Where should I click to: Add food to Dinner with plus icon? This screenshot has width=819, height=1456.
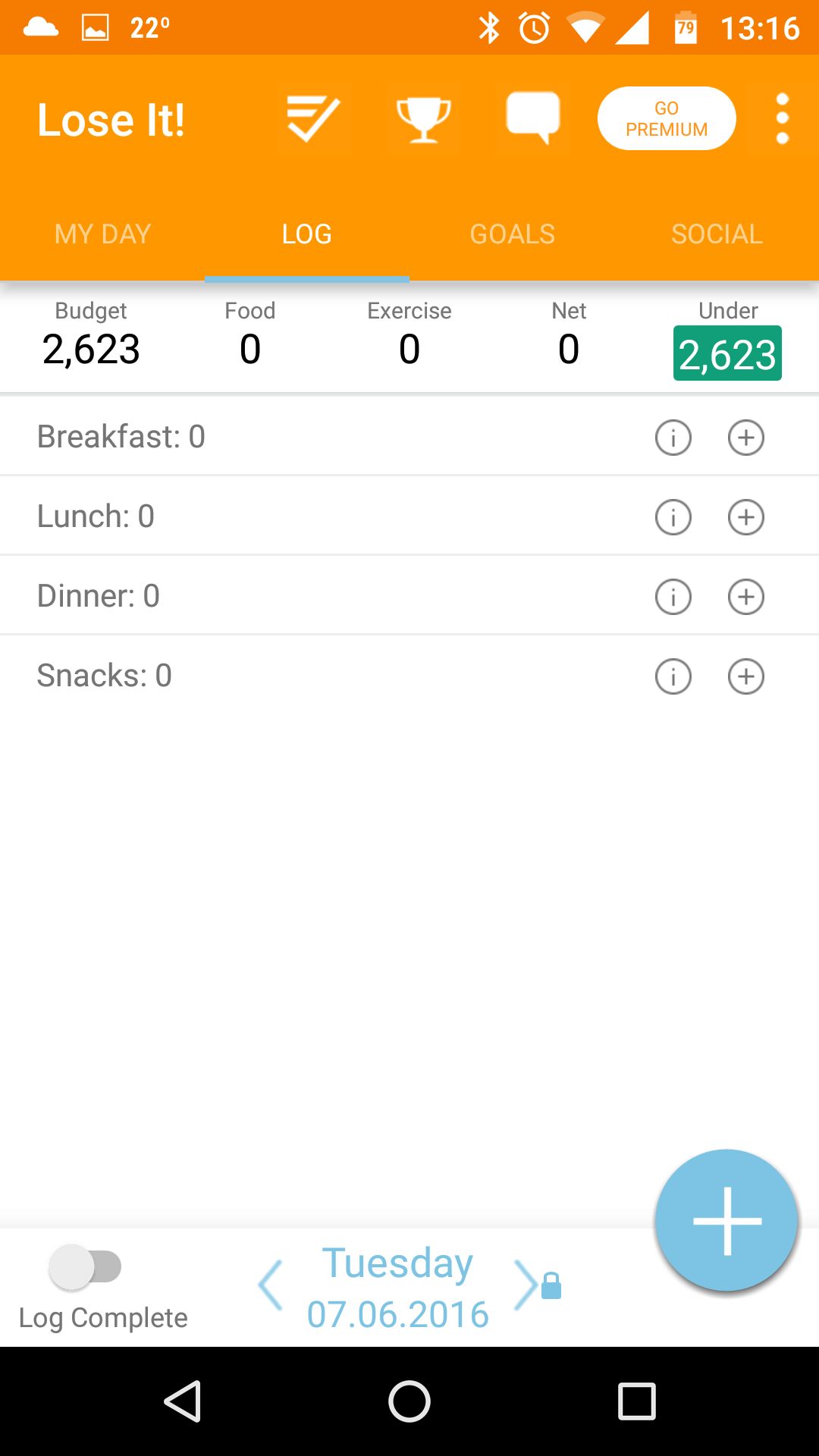click(x=746, y=597)
